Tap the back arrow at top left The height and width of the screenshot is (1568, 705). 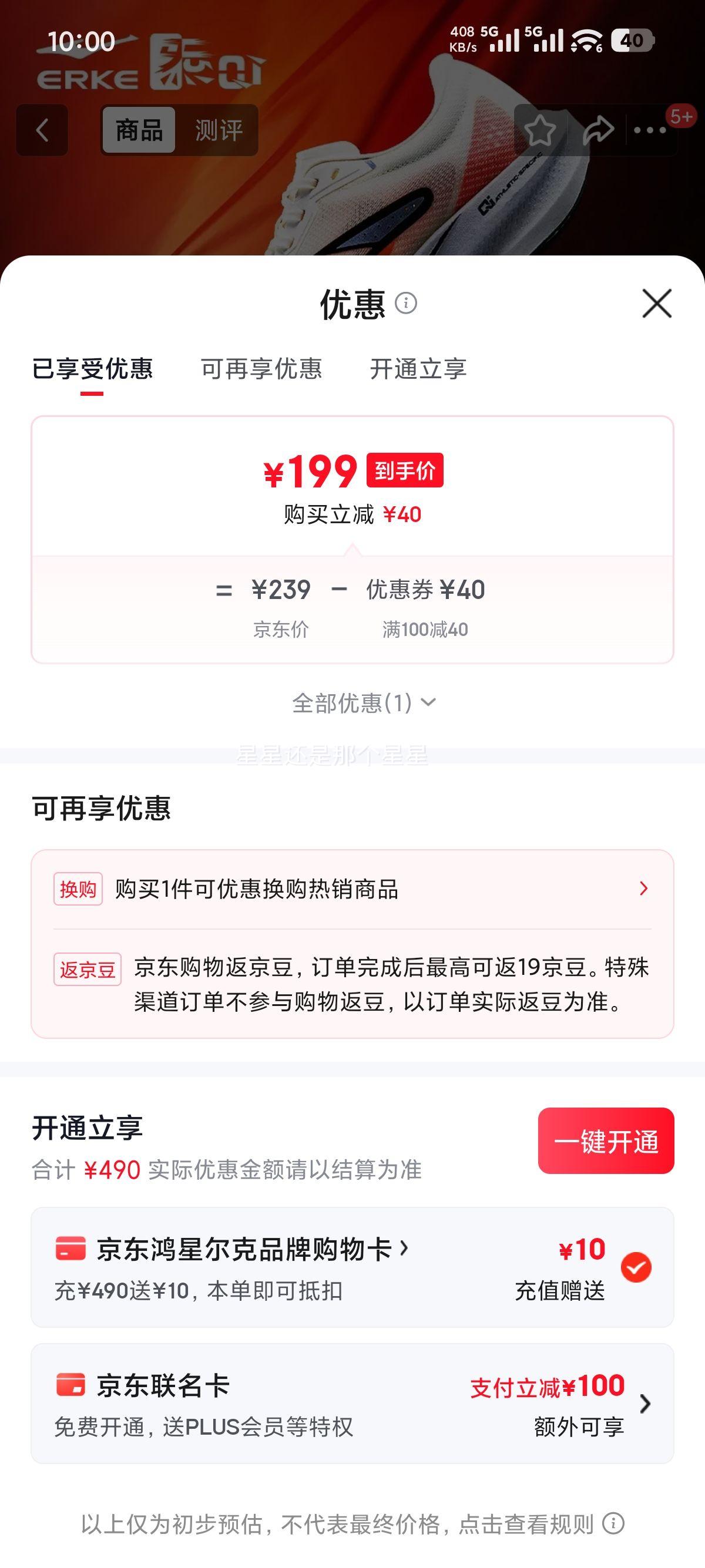41,130
